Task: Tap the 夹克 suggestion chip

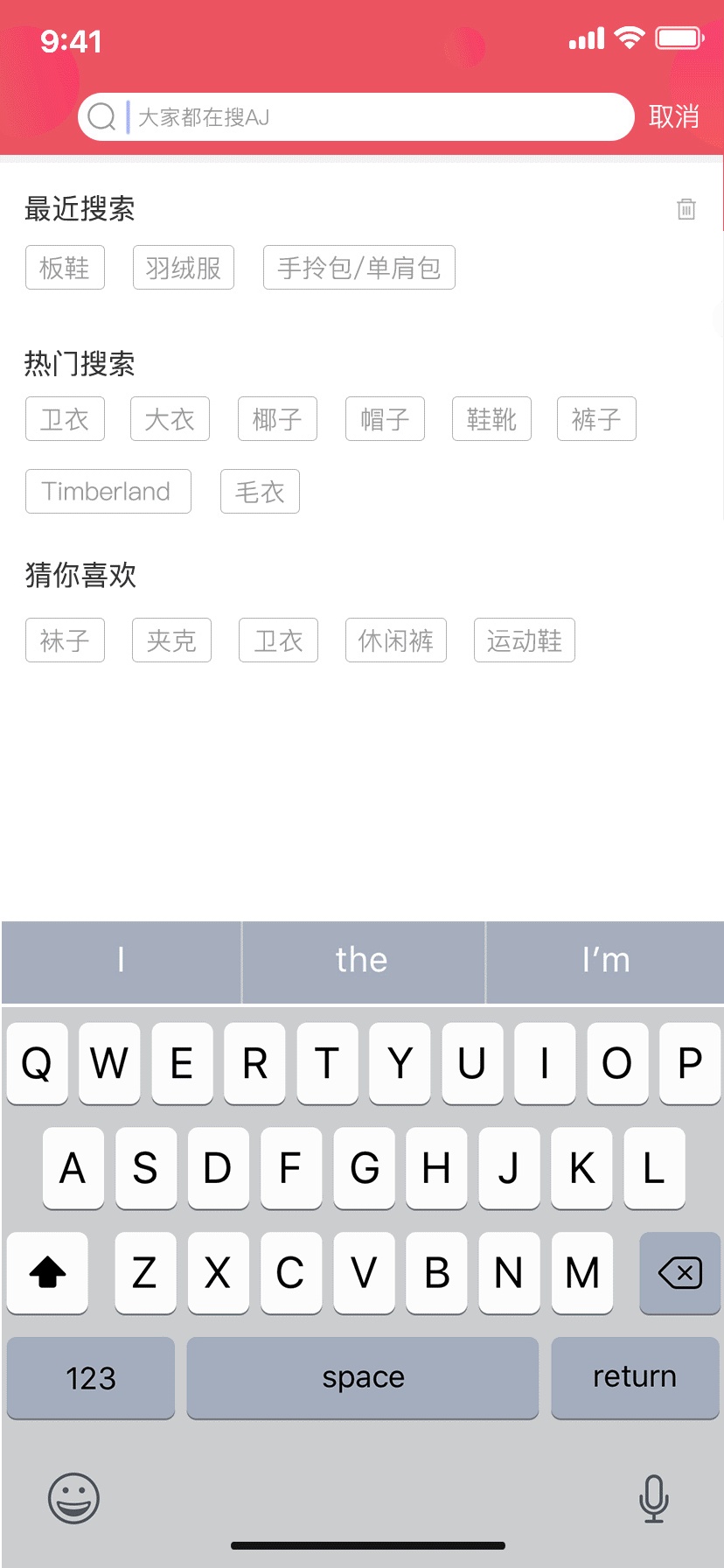Action: click(171, 640)
